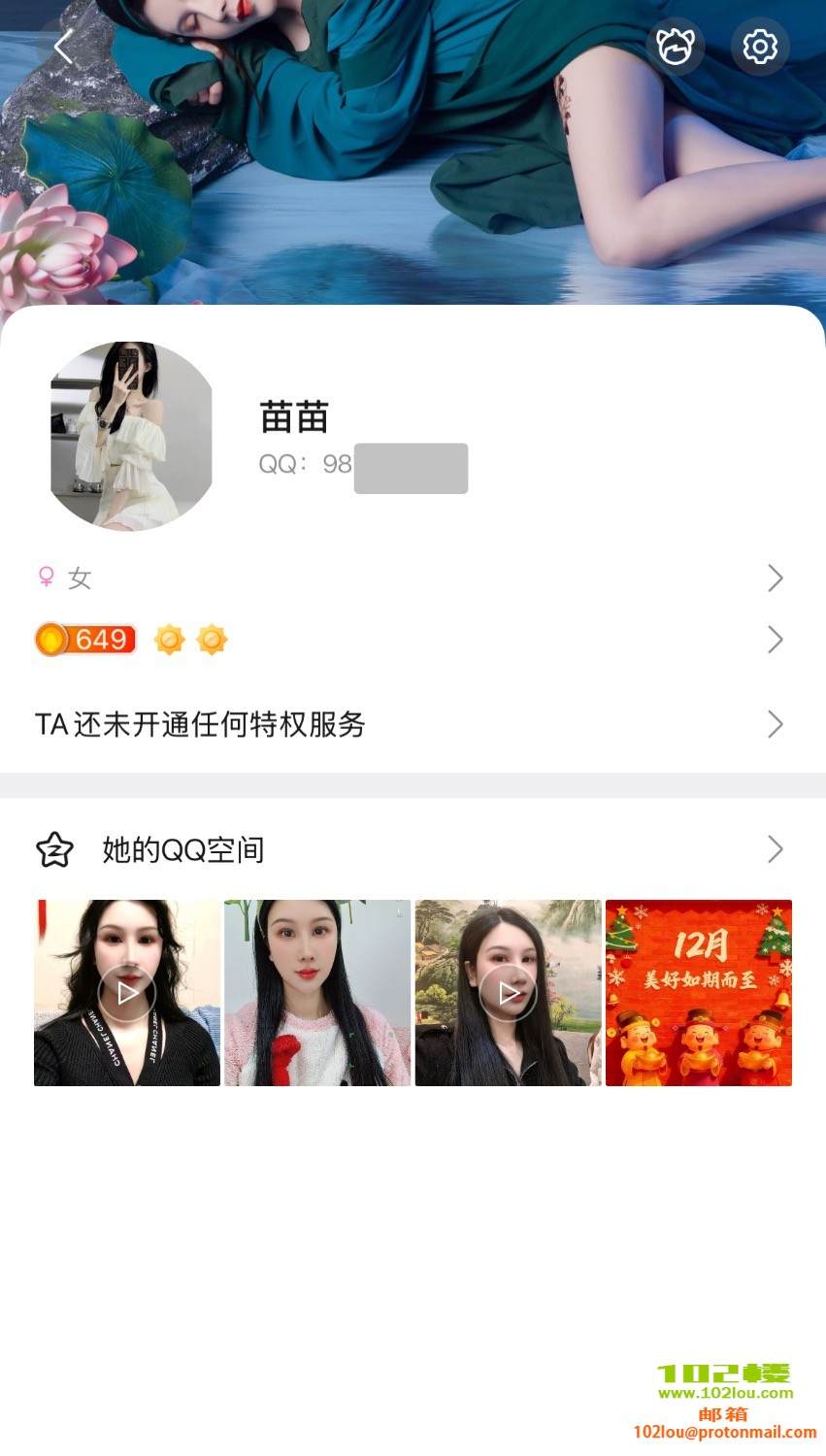Go back using the top-left arrow
The width and height of the screenshot is (826, 1456).
click(64, 47)
